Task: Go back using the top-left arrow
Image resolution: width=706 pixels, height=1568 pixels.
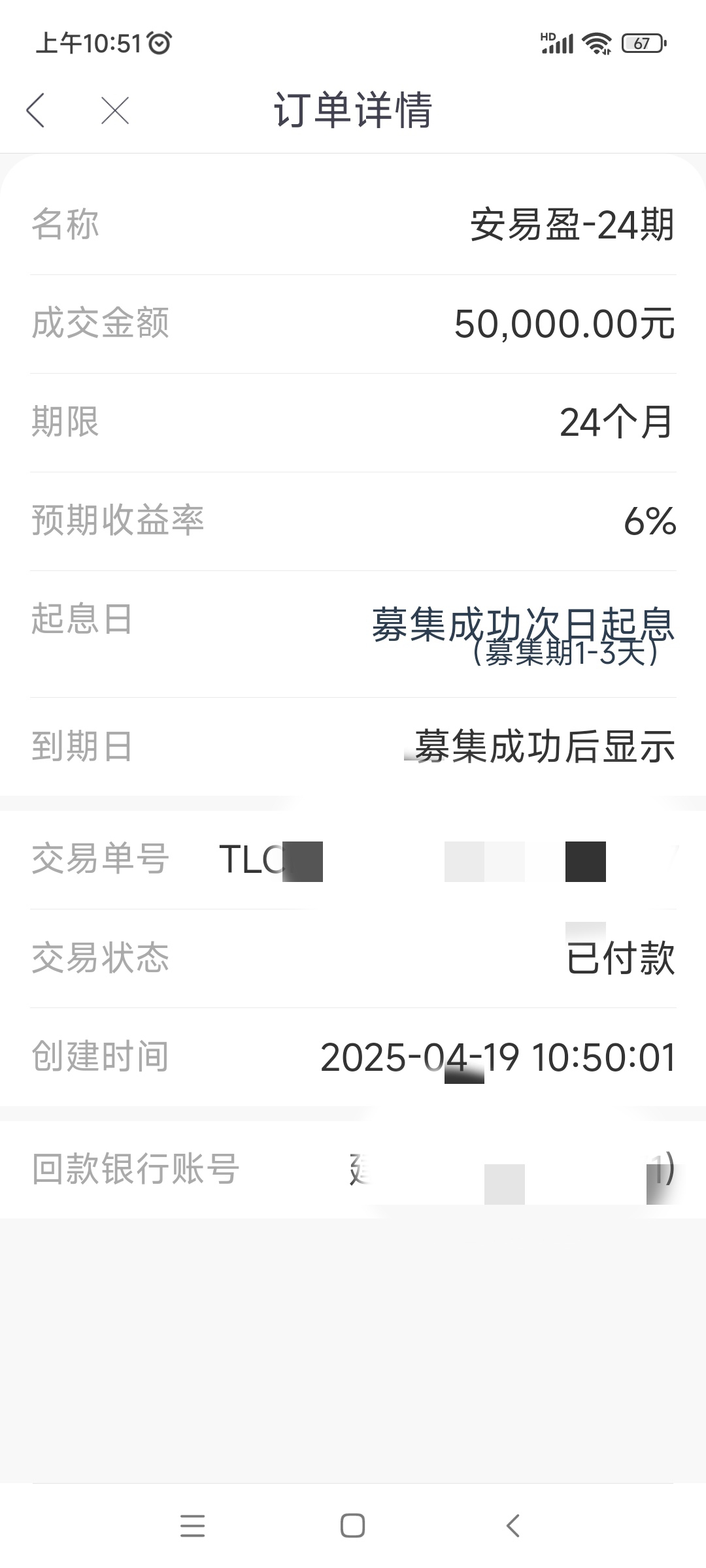Action: (36, 110)
